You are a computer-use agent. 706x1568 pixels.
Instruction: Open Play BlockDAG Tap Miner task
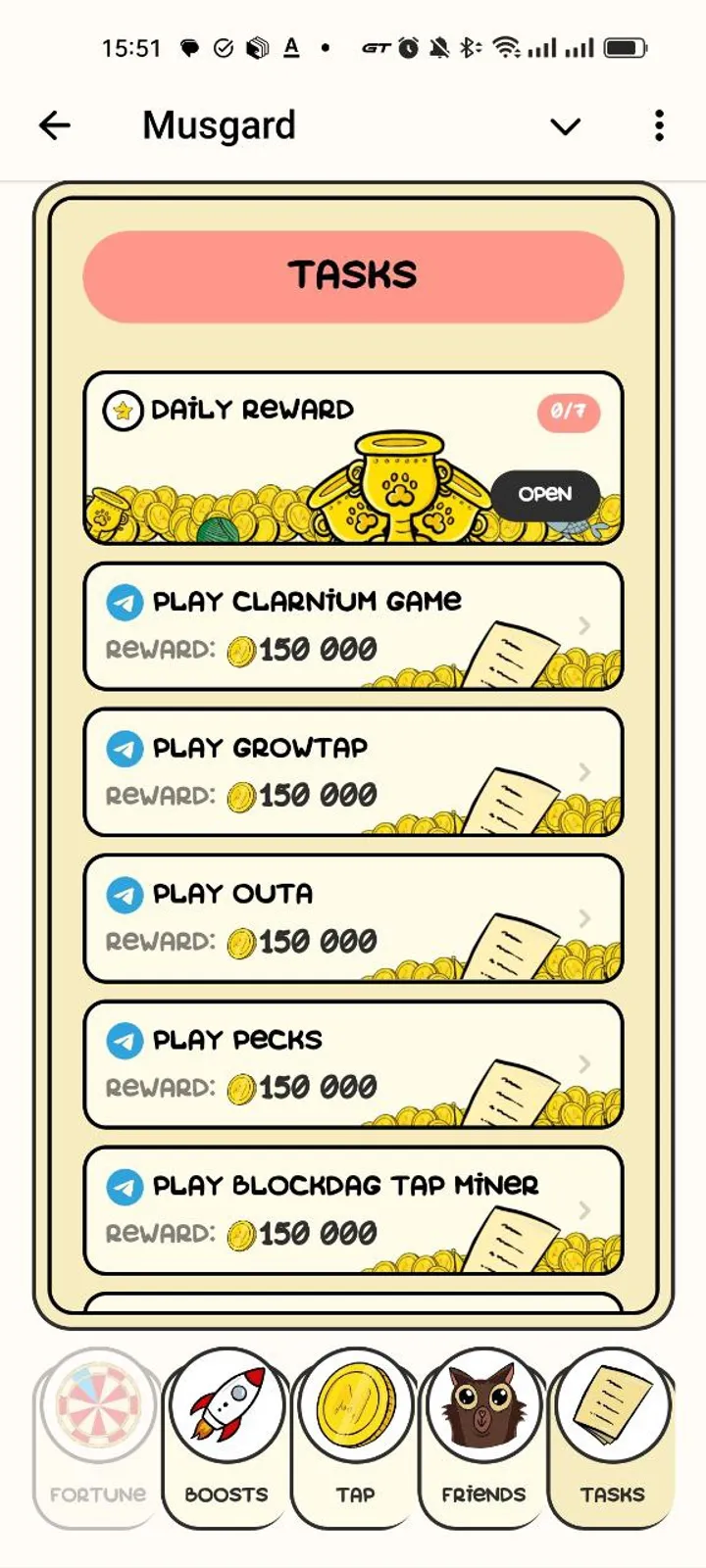353,1210
